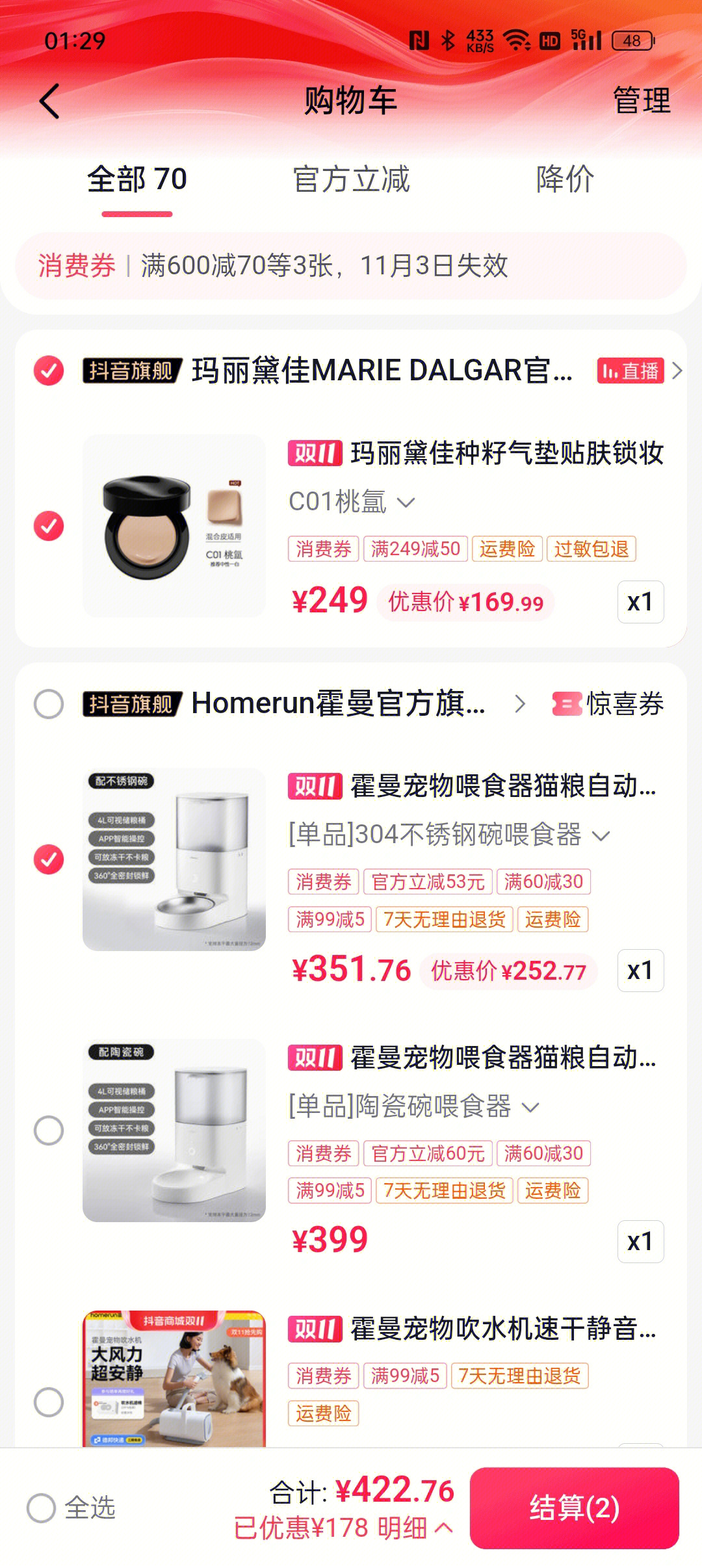Image resolution: width=702 pixels, height=1568 pixels.
Task: Select the 霍曼宠物吹水机 item
Action: tap(49, 1402)
